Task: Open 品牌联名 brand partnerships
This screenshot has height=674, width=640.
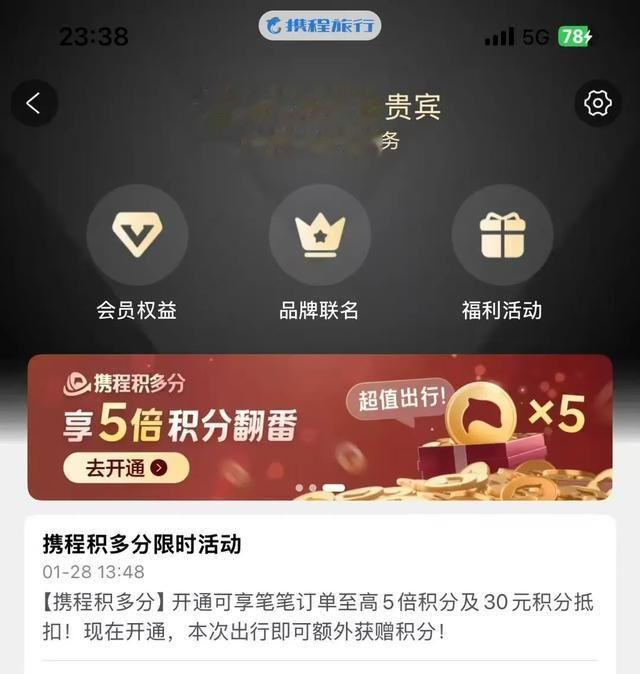Action: pyautogui.click(x=319, y=253)
